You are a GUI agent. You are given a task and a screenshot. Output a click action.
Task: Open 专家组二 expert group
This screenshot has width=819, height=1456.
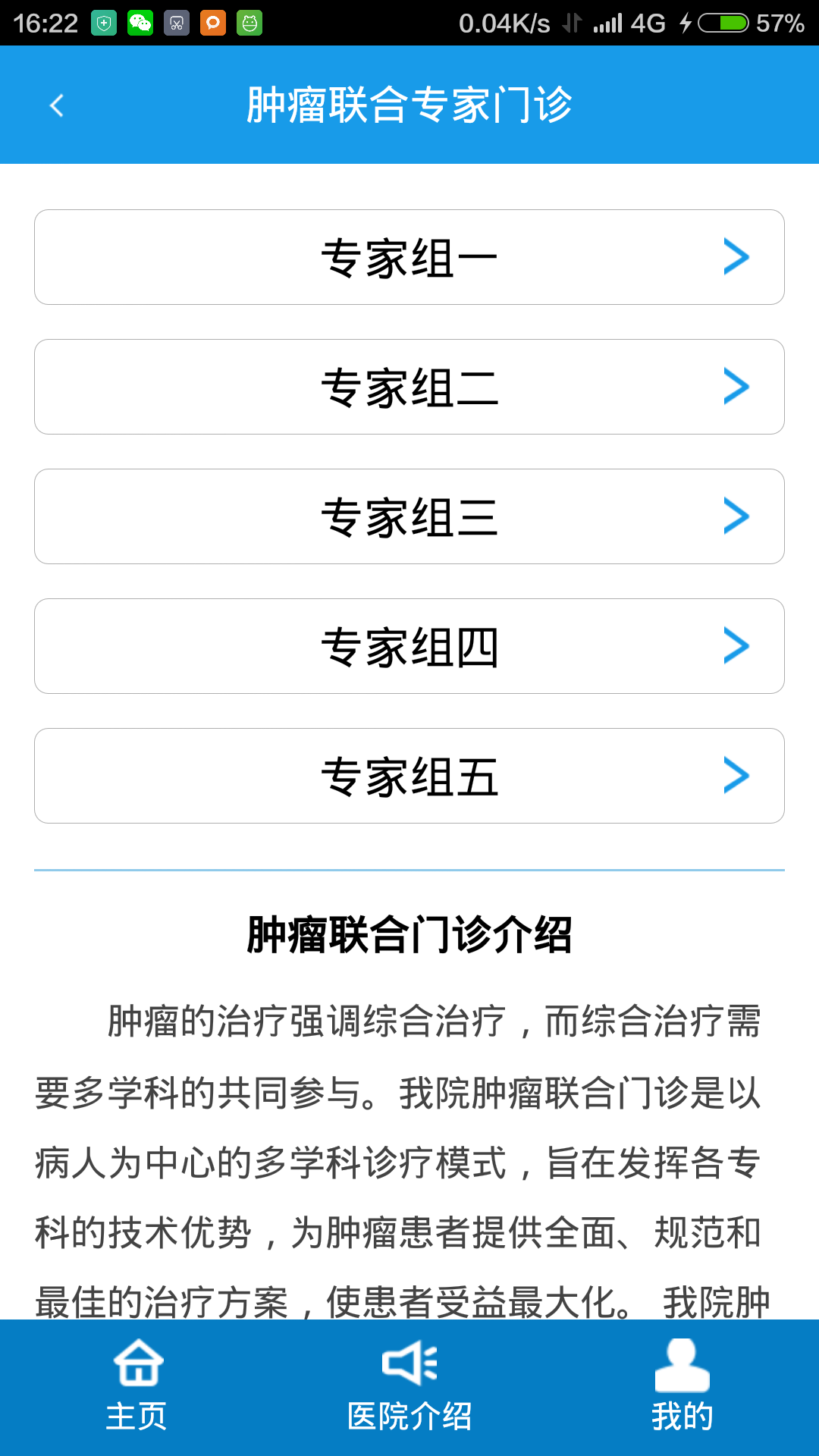tap(409, 387)
